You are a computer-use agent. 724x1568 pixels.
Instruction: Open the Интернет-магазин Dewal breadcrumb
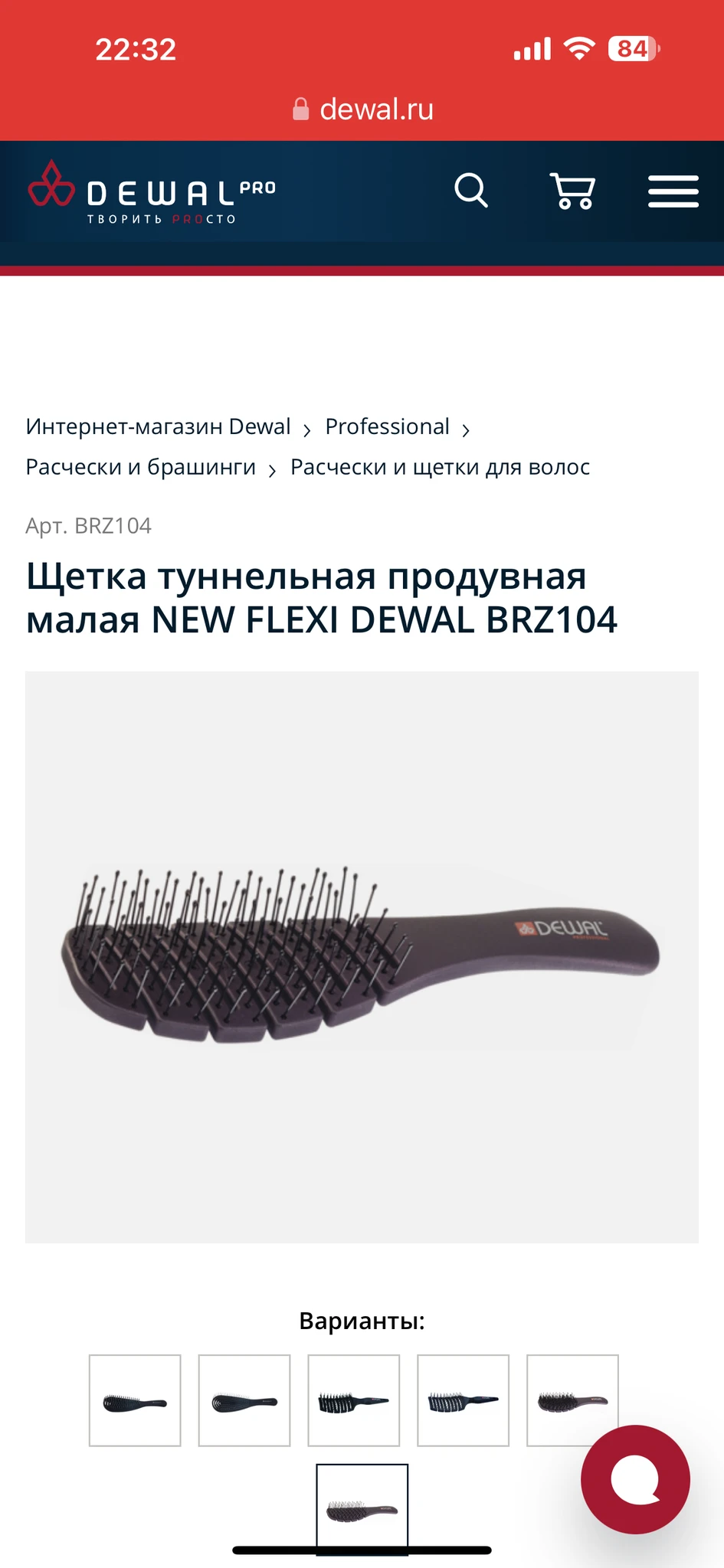click(159, 426)
